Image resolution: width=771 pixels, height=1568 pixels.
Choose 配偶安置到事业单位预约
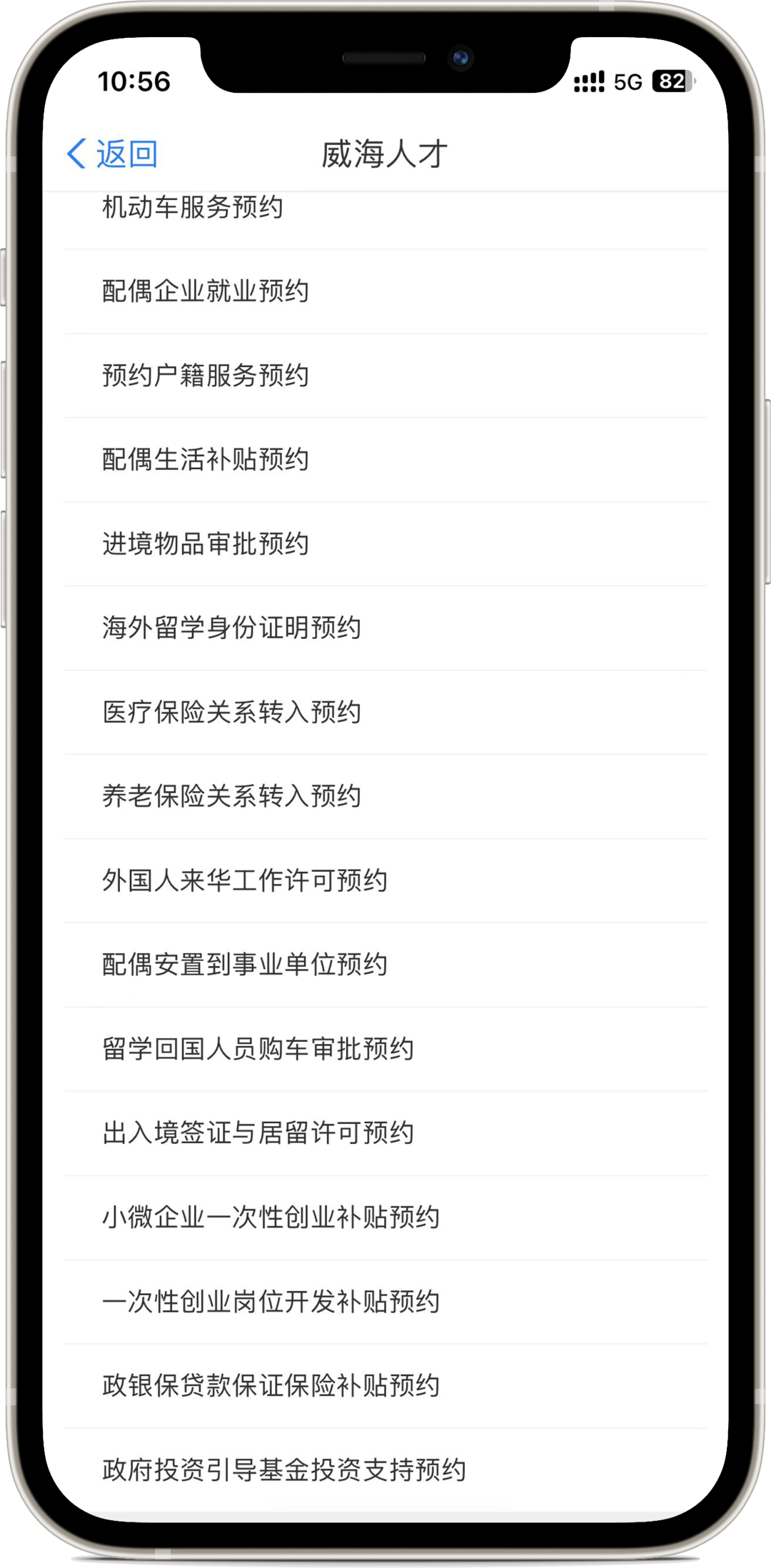[x=385, y=965]
